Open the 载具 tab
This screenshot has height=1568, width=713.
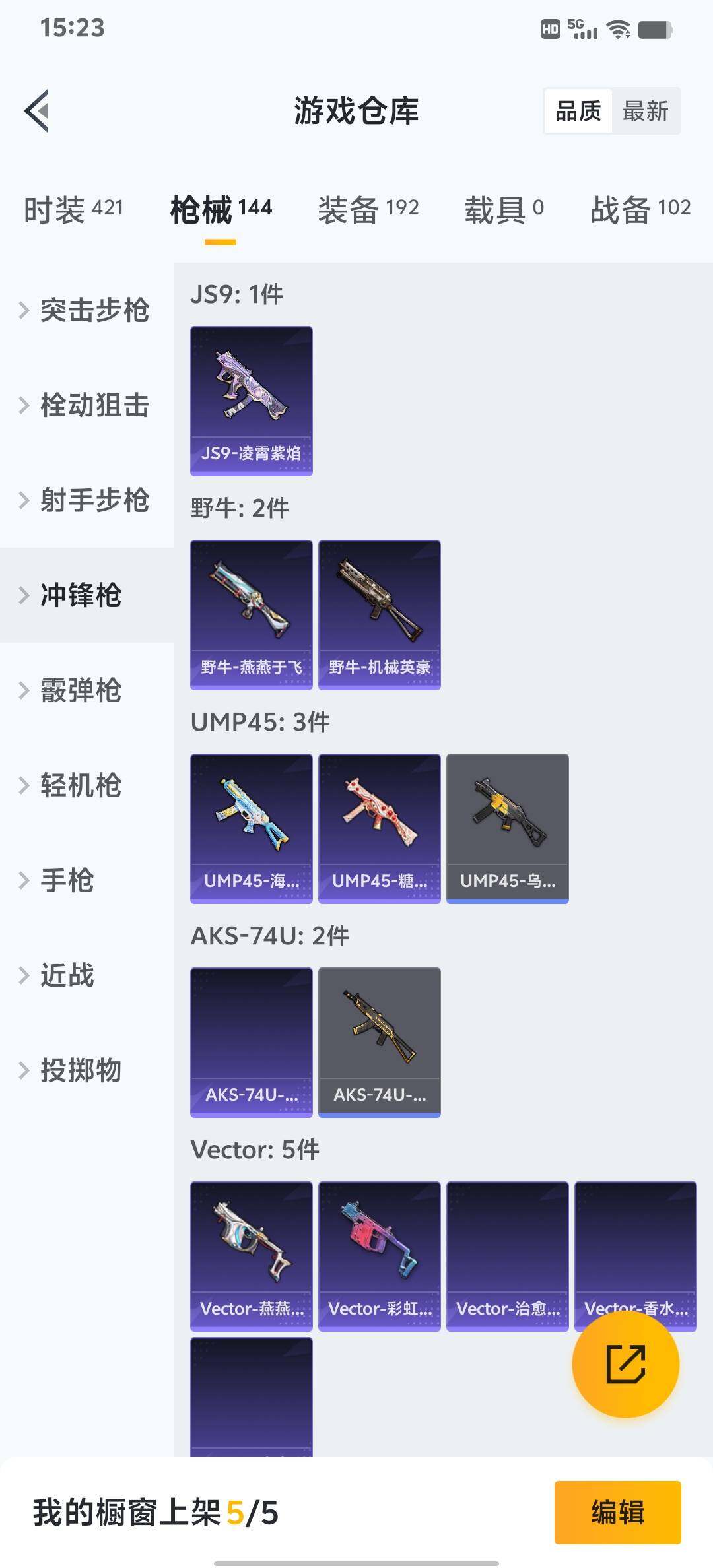[504, 210]
